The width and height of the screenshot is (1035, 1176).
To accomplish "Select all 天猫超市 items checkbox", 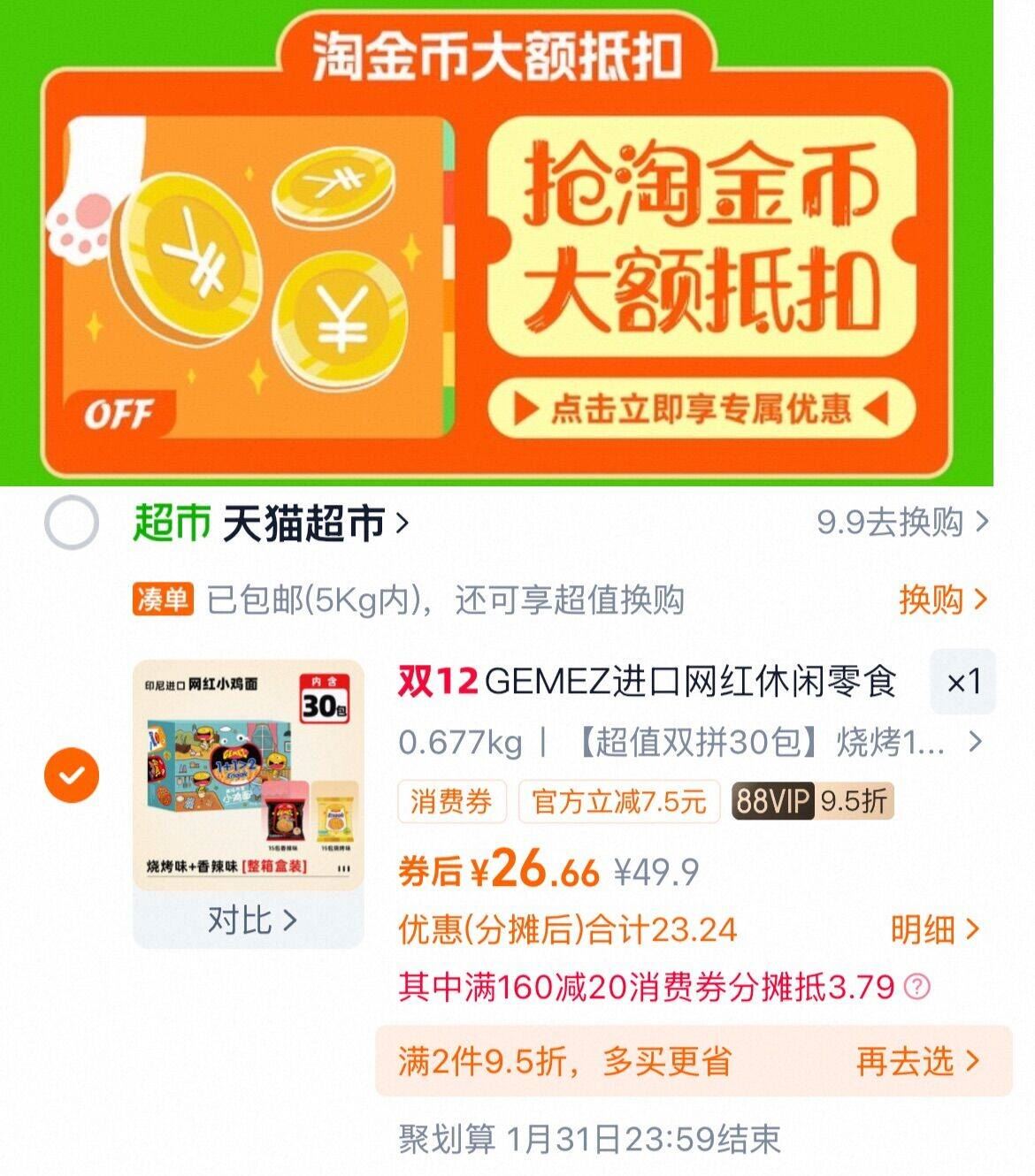I will click(x=71, y=523).
